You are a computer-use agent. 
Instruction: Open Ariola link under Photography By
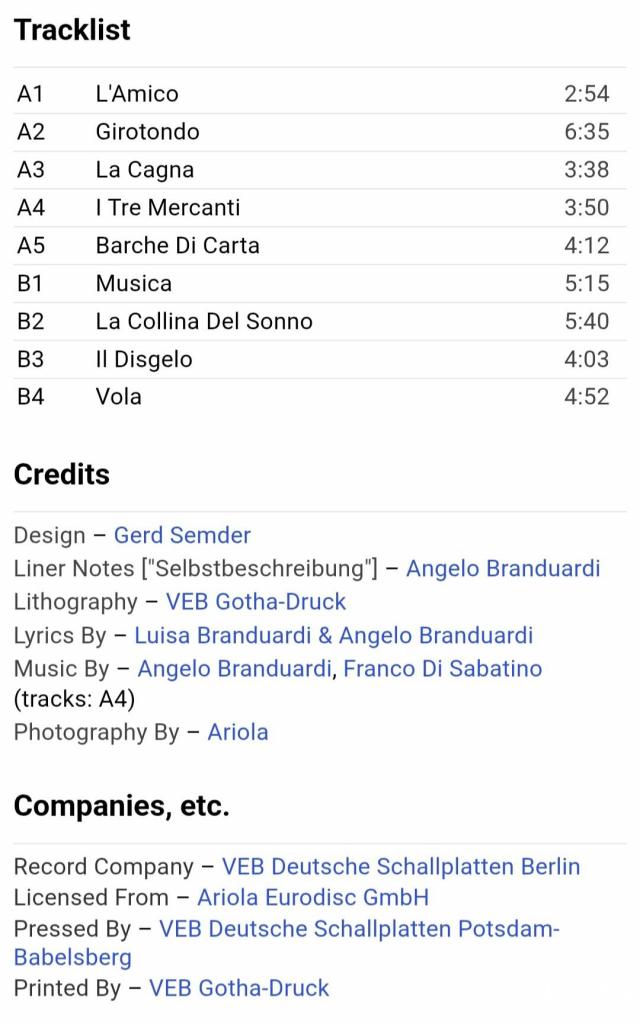pyautogui.click(x=238, y=732)
